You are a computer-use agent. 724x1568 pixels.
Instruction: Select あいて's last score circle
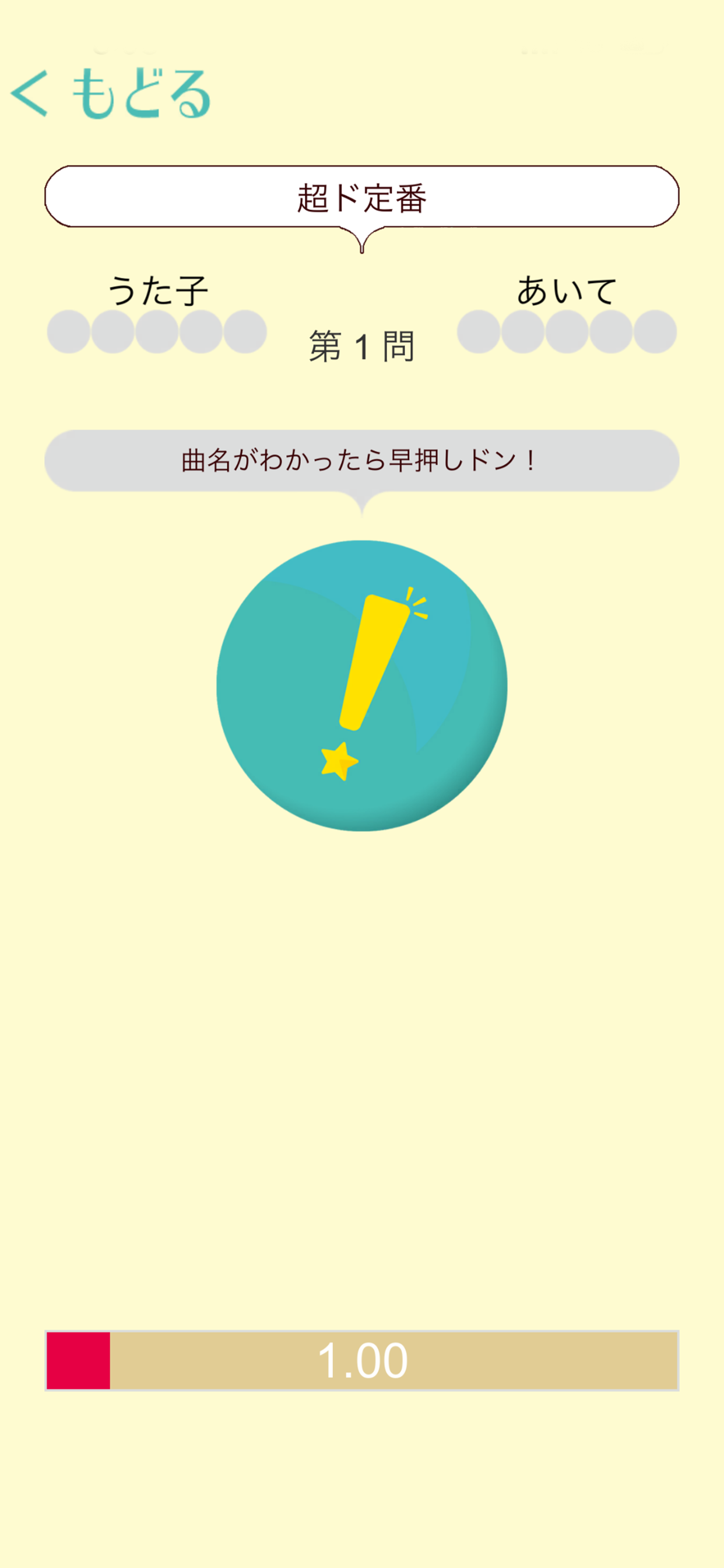point(656,332)
